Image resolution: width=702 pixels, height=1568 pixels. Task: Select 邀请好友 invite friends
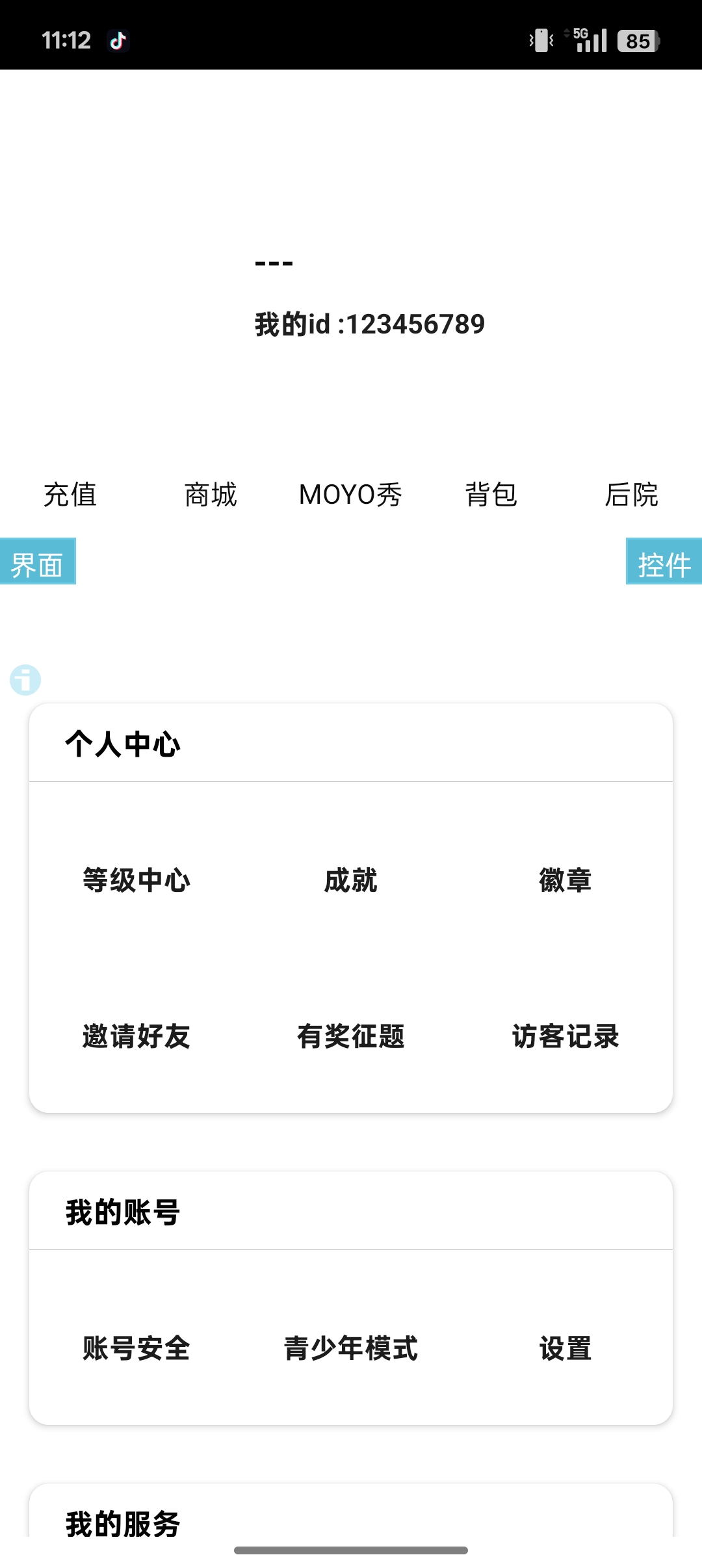pos(136,1036)
